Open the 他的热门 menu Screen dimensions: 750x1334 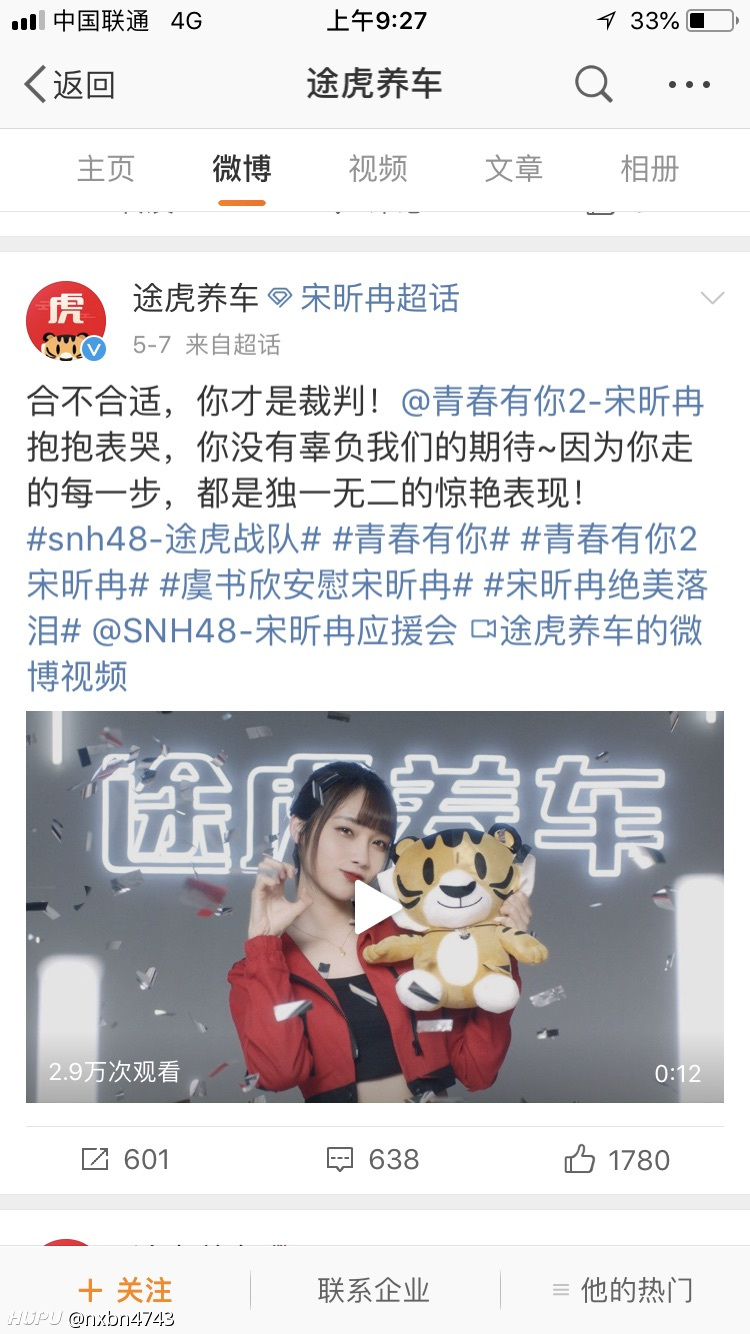(x=622, y=1290)
